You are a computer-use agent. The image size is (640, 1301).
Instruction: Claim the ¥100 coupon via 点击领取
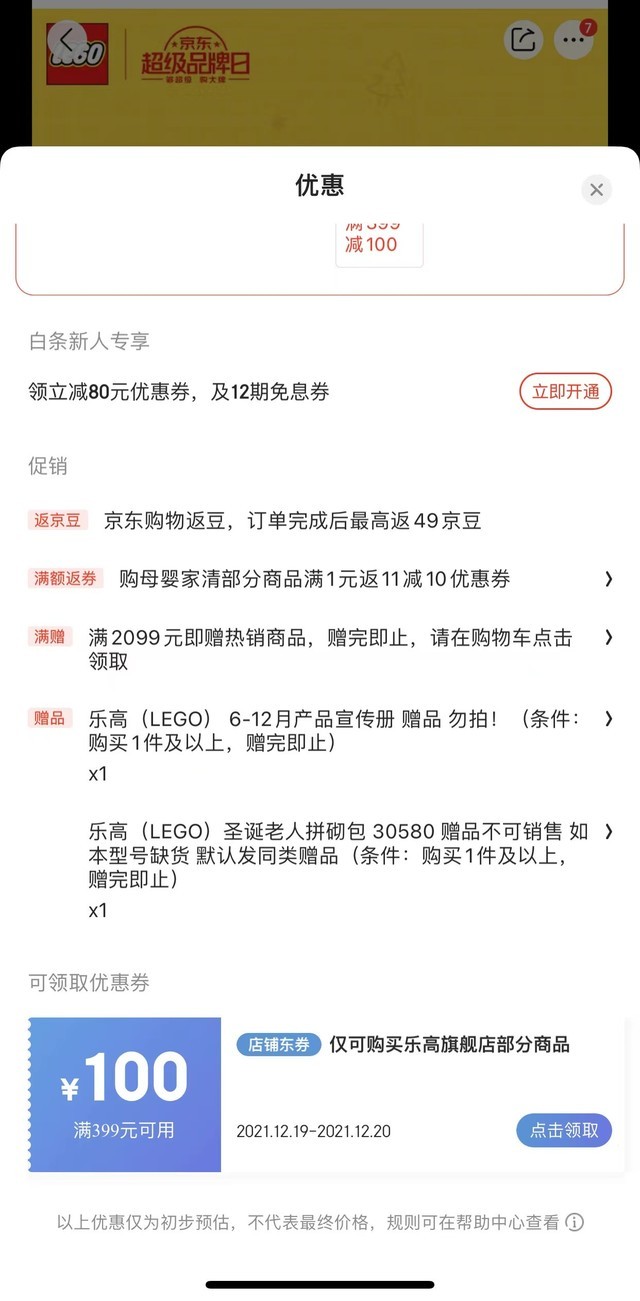pyautogui.click(x=564, y=1130)
